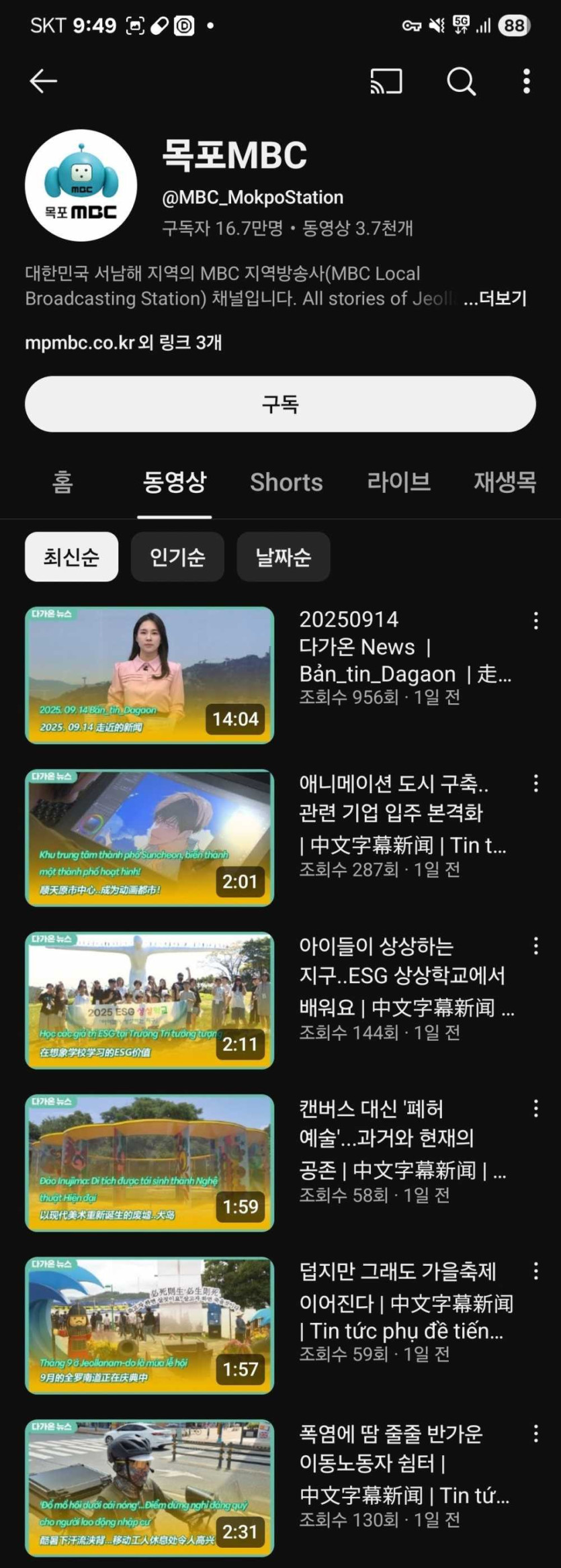Open the 목포MBC channel avatar

[x=81, y=185]
